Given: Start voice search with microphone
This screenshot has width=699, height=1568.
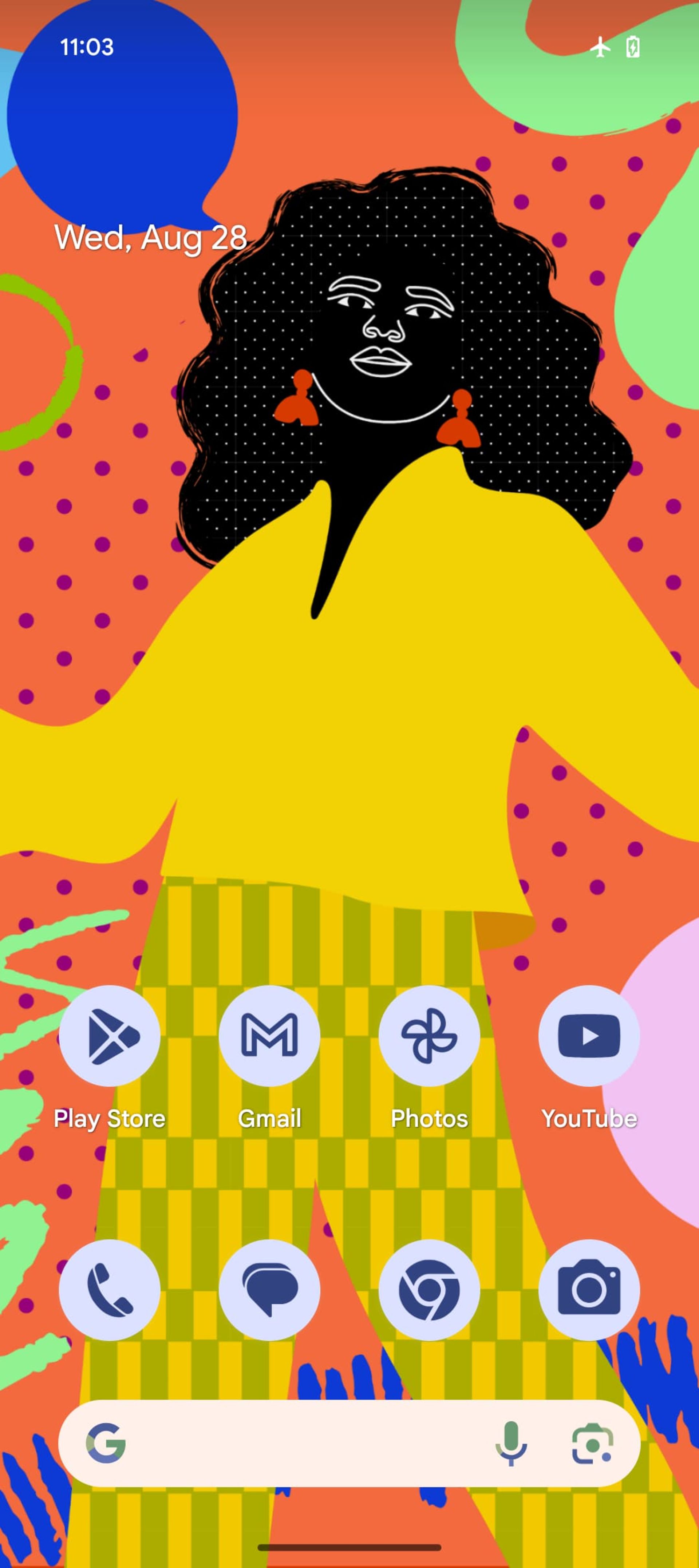Looking at the screenshot, I should tap(511, 1443).
